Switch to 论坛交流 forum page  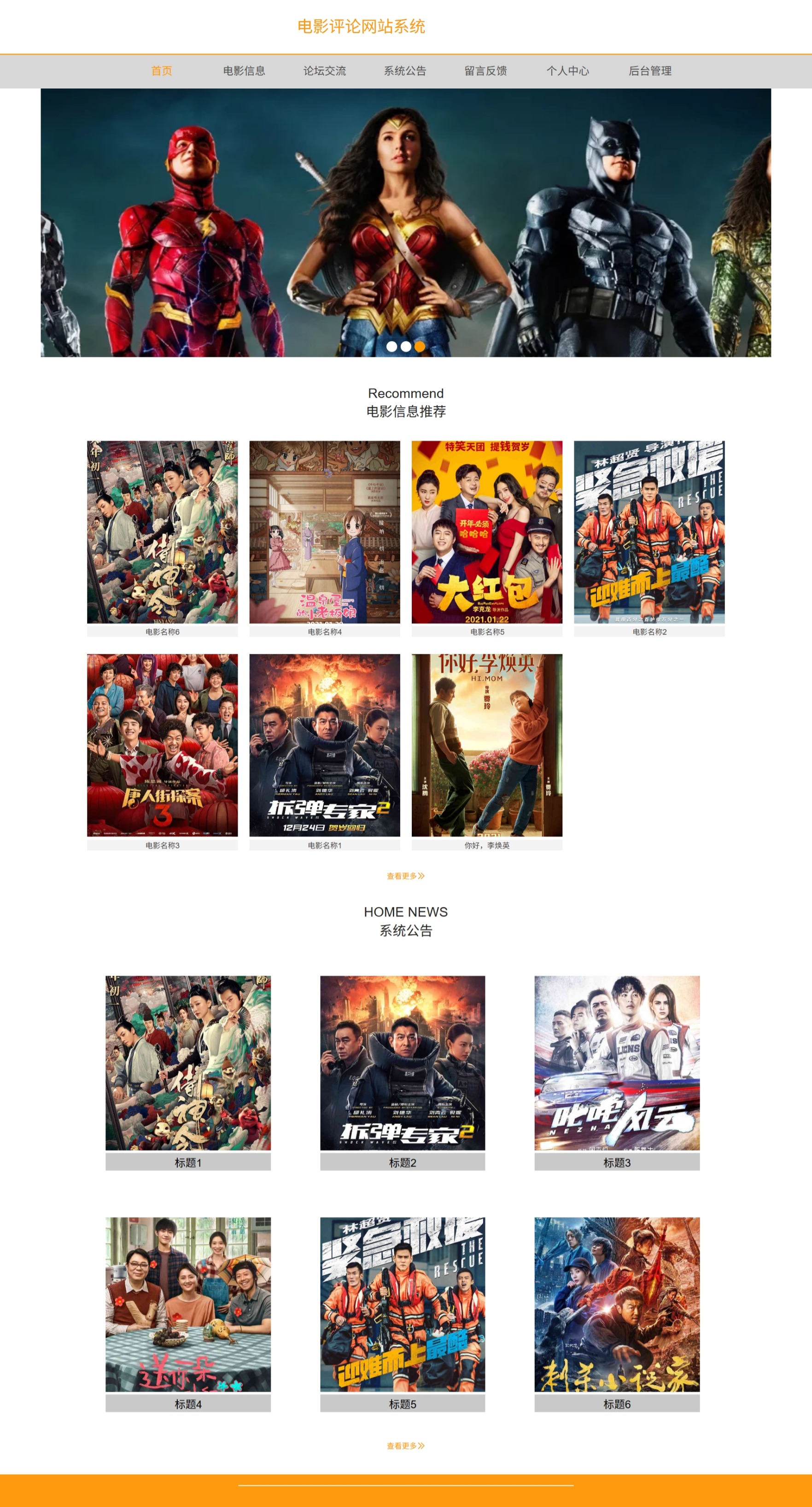[x=324, y=71]
